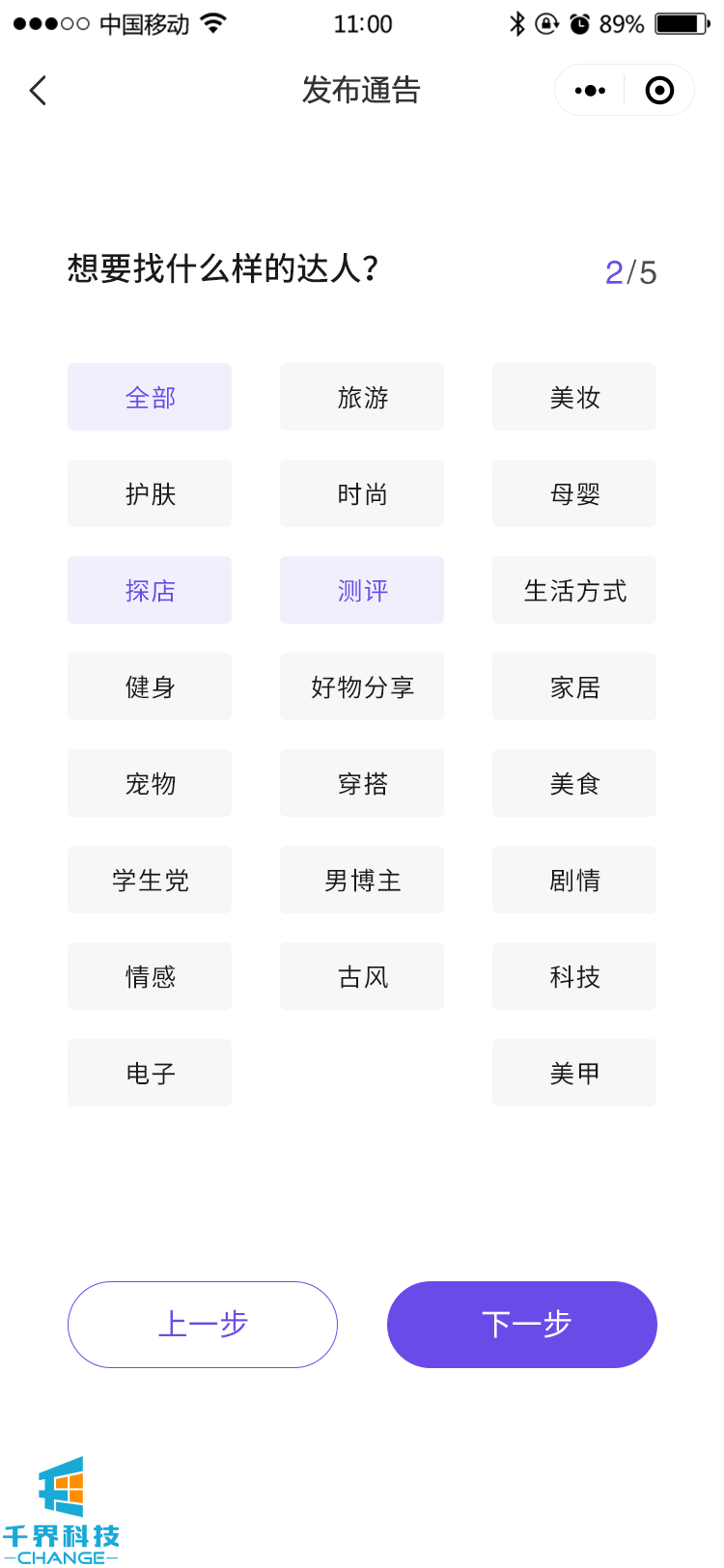The image size is (724, 1568).
Task: Select the 美甲 chip
Action: tap(574, 1073)
